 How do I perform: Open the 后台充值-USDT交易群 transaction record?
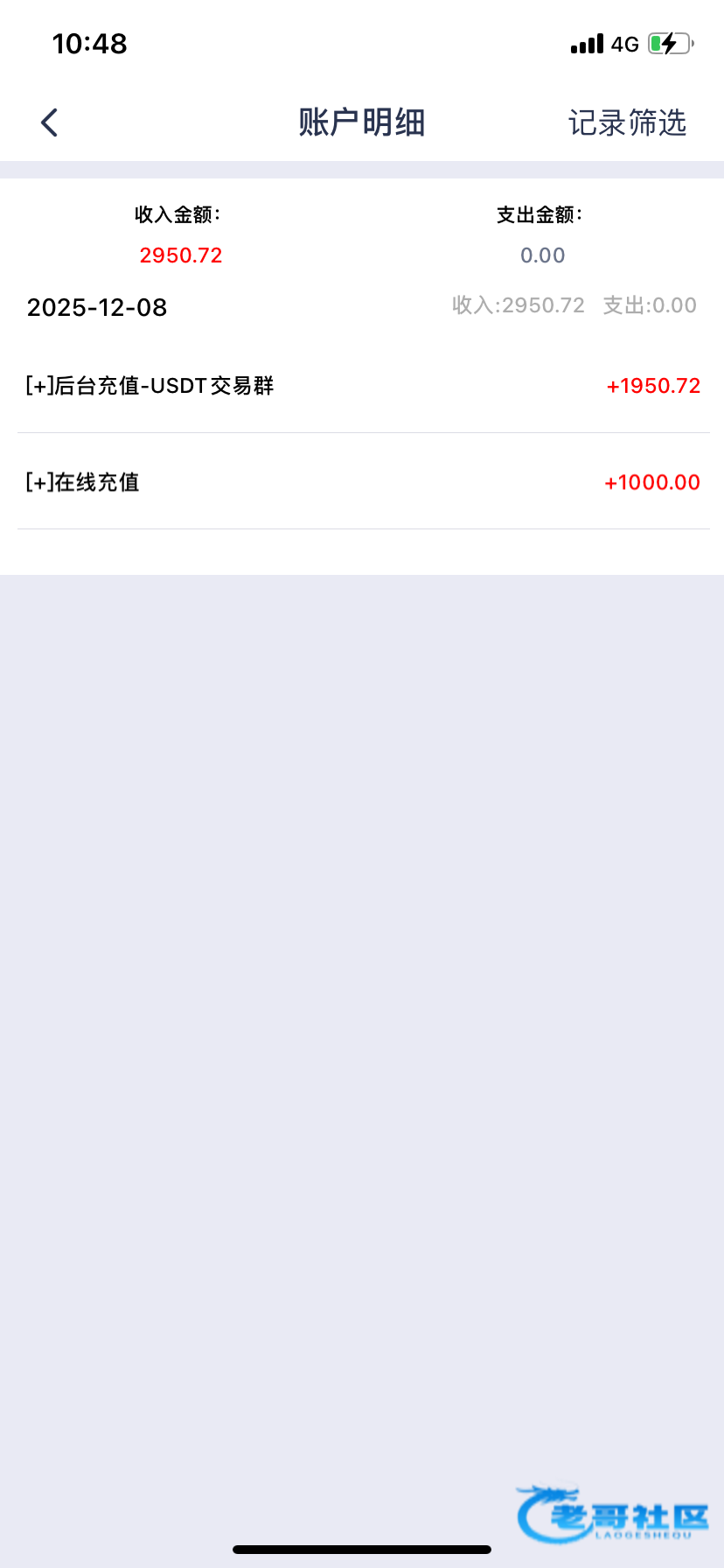(362, 386)
